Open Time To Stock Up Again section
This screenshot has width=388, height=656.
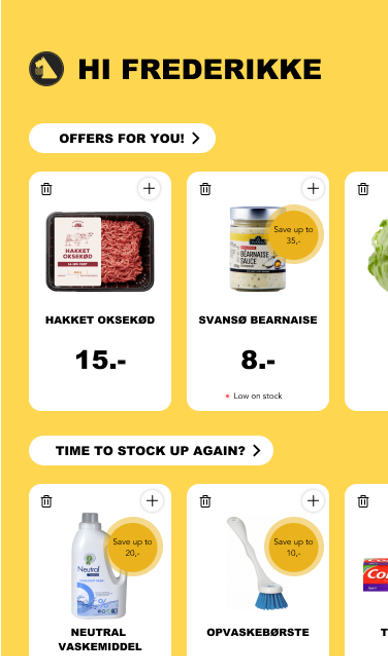(151, 451)
